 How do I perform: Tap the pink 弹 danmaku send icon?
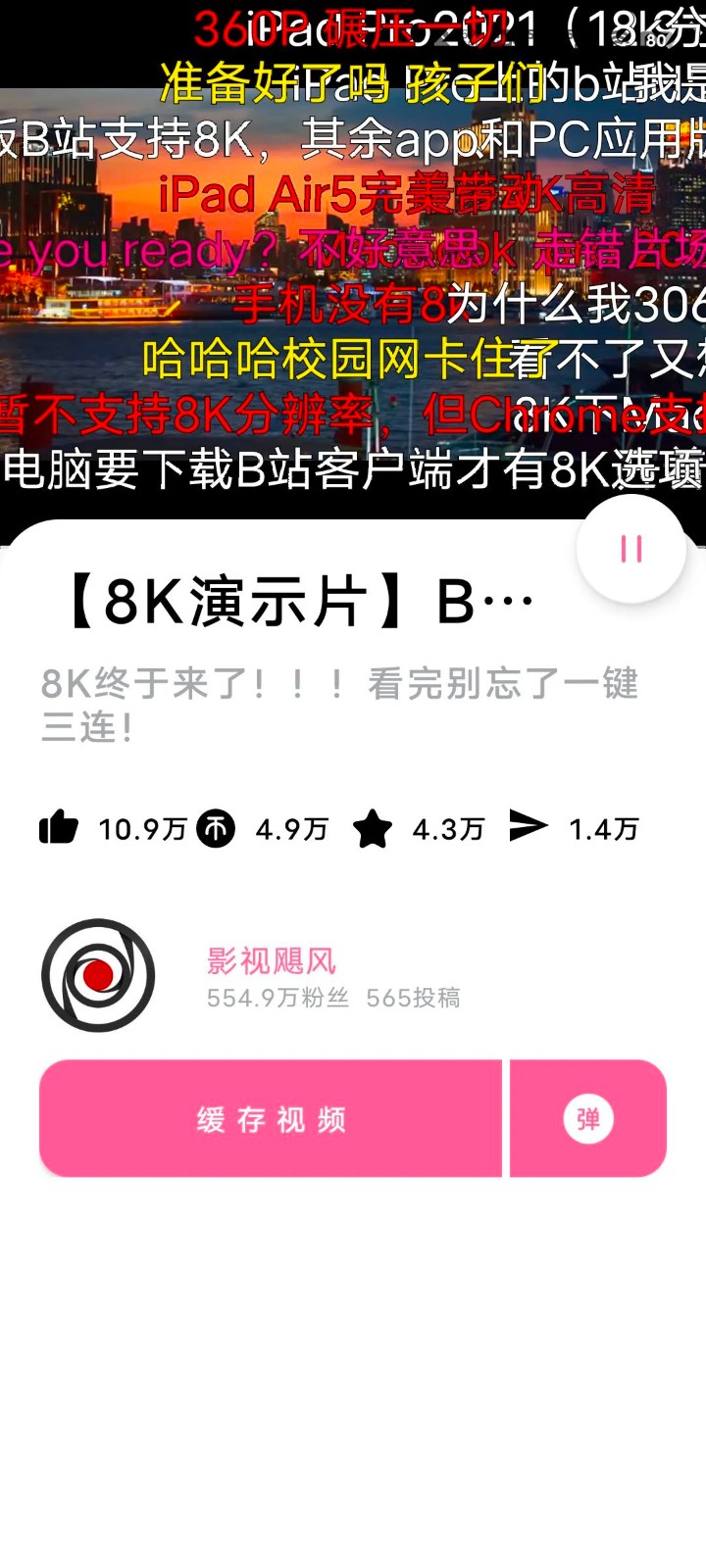click(588, 1118)
